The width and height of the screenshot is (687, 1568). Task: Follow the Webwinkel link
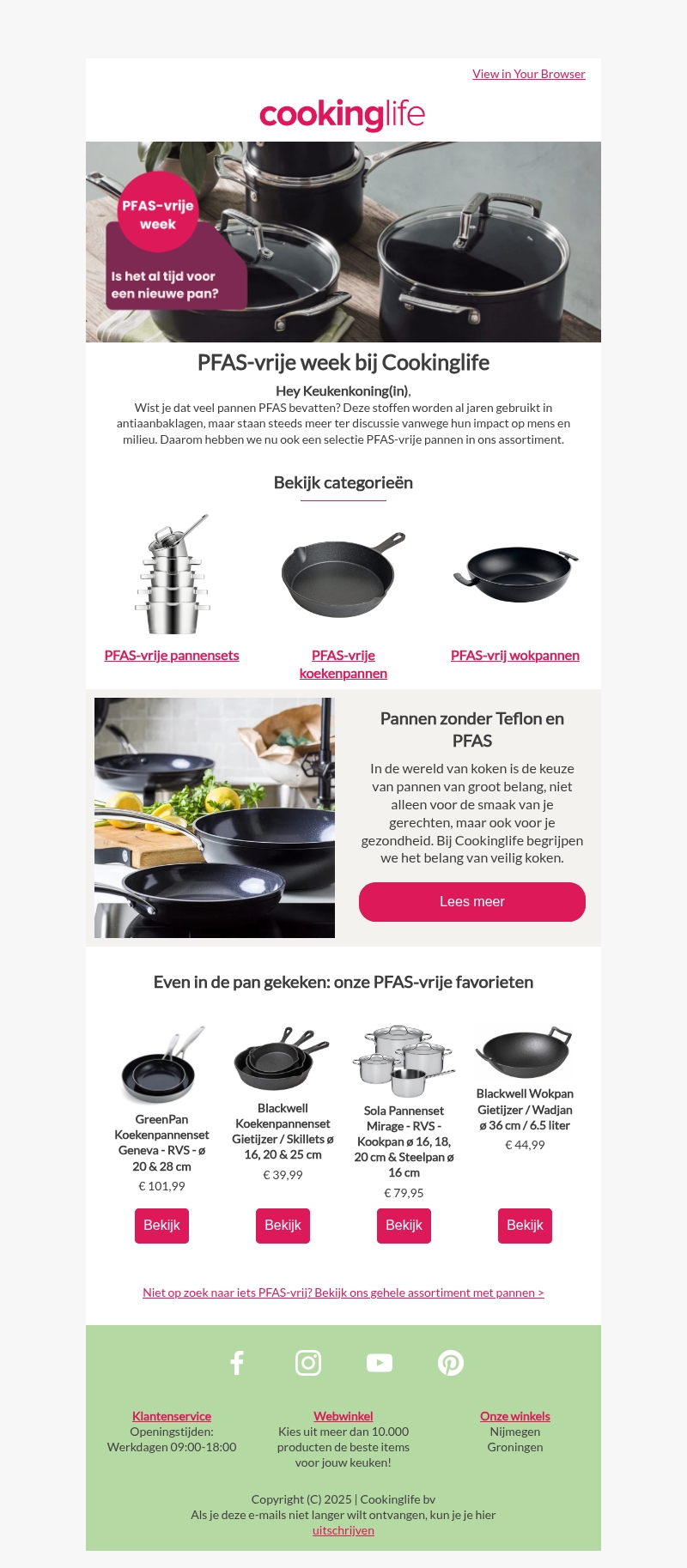pyautogui.click(x=343, y=1416)
